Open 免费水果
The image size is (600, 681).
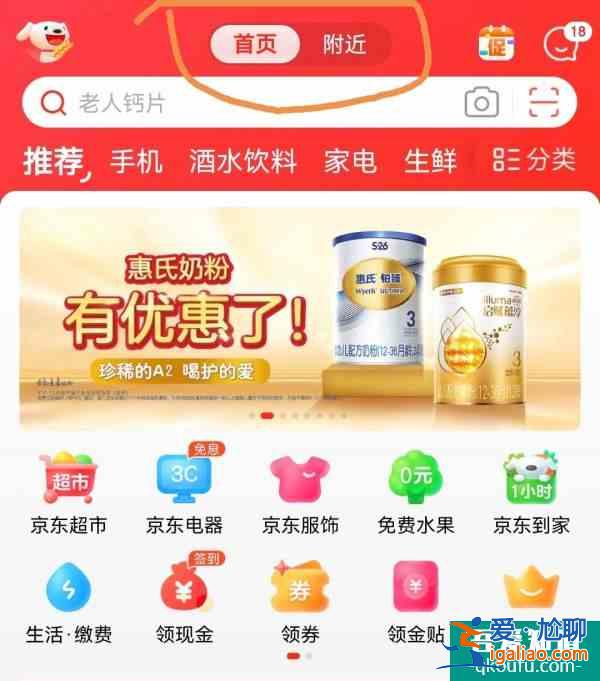pyautogui.click(x=416, y=493)
